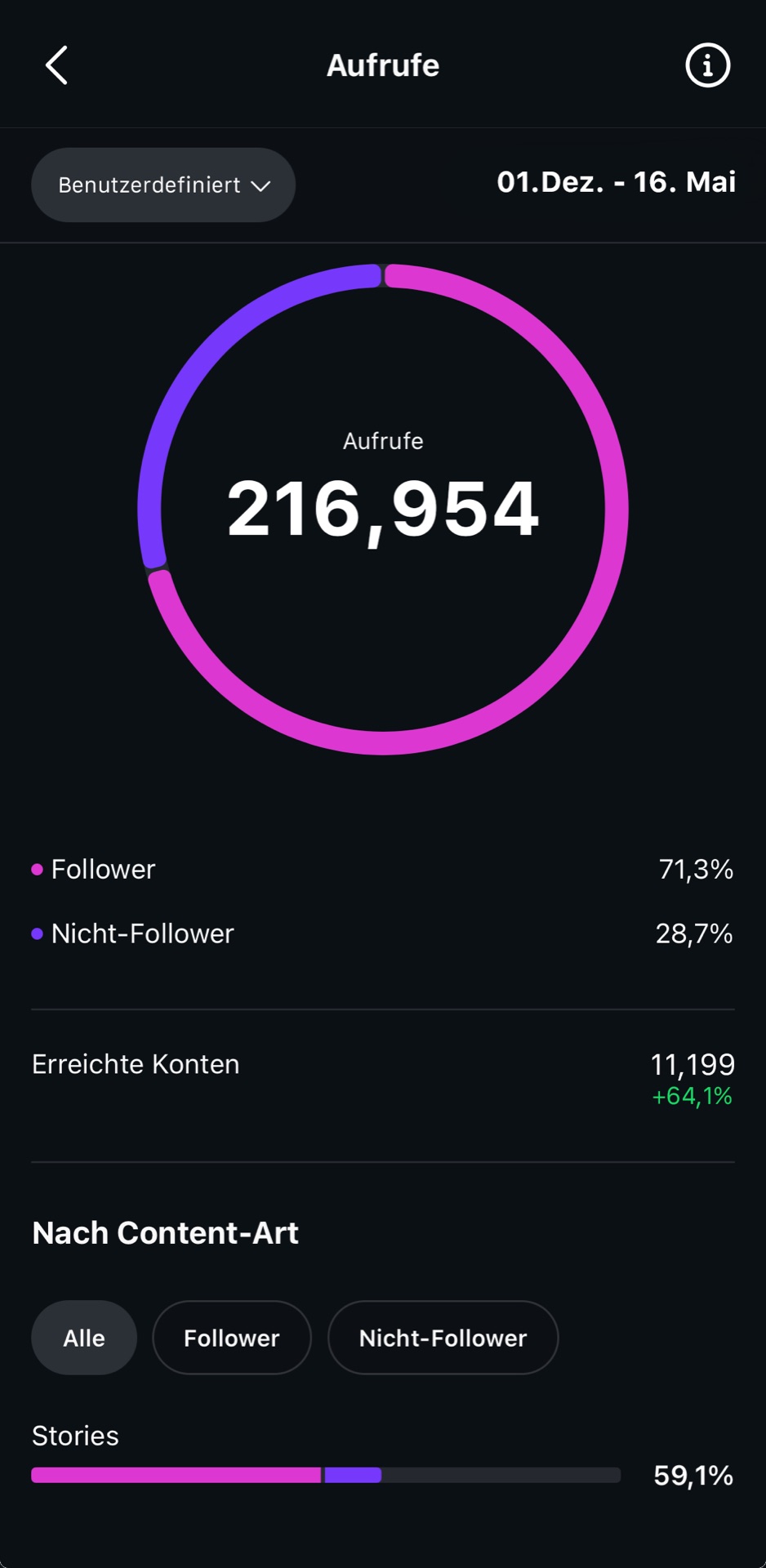Expand the Benutzerdefiniert date range dropdown

163,185
